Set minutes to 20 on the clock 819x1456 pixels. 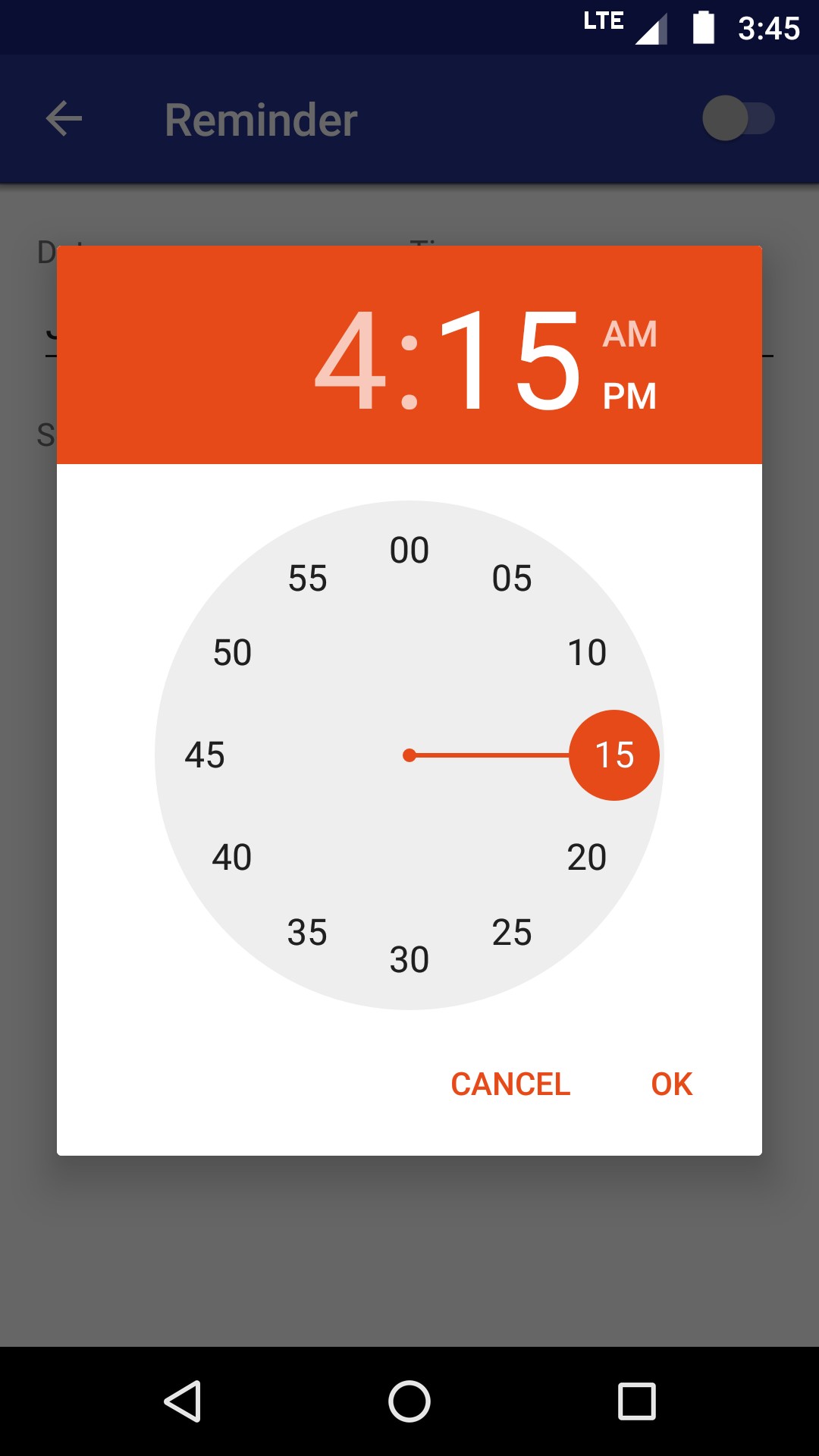[587, 857]
